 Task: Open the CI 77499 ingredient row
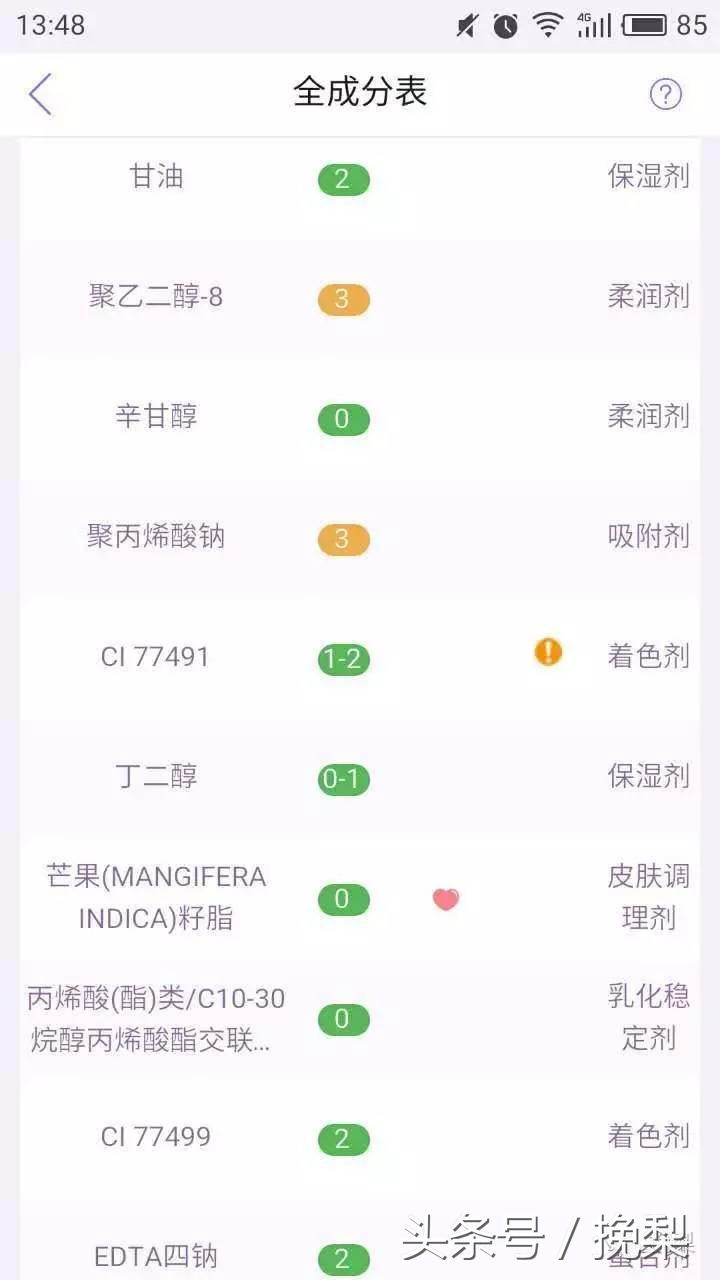pos(360,1138)
